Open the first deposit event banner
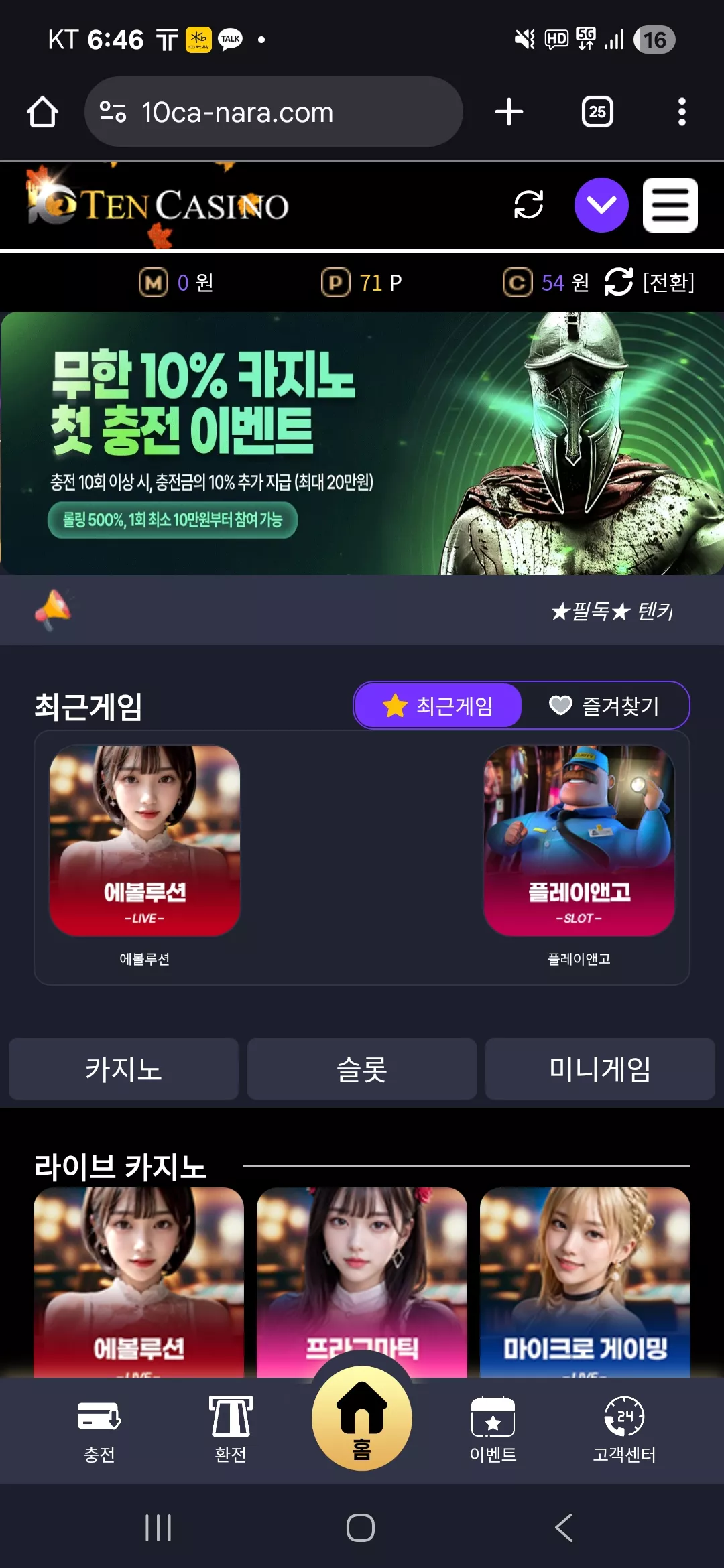724x1568 pixels. tap(362, 443)
